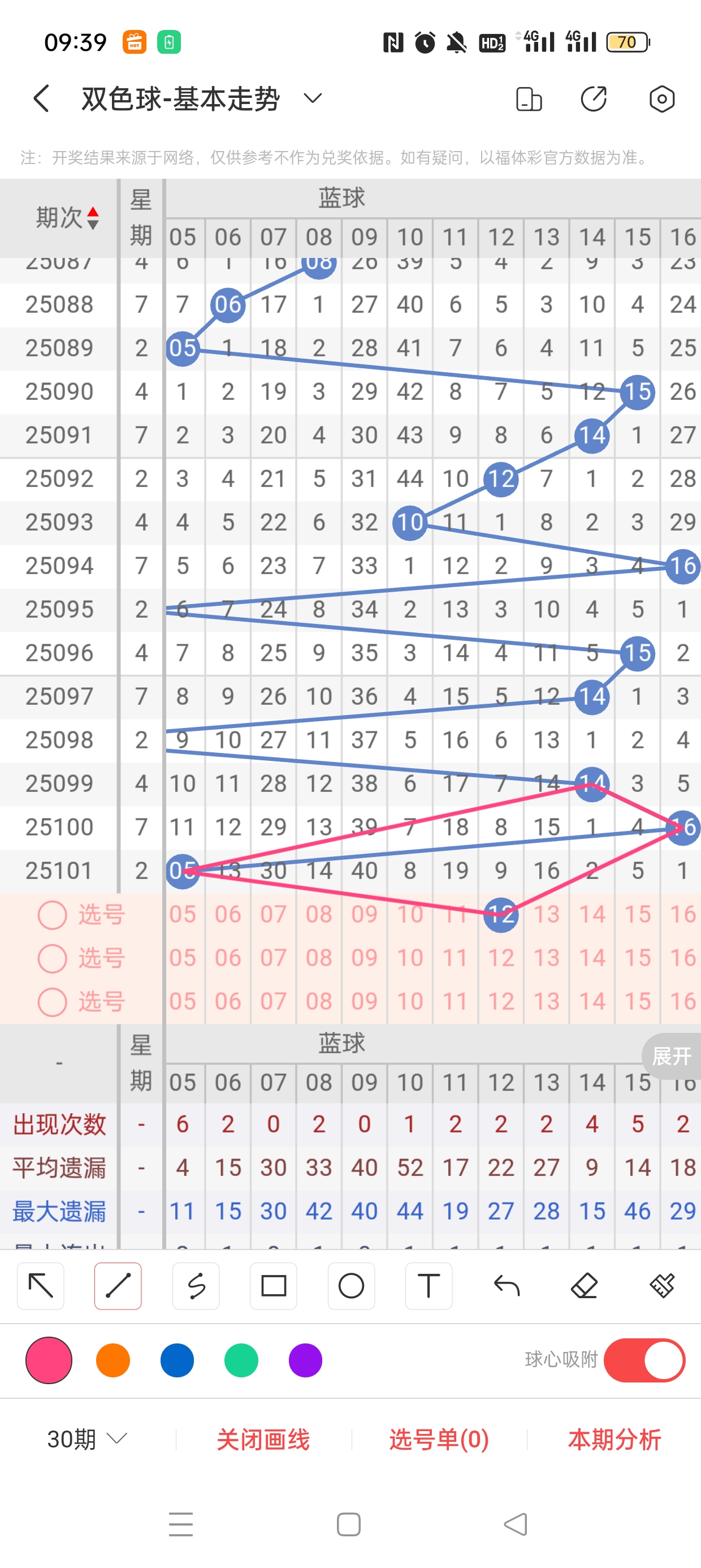Pick the blue drawing color

(177, 1360)
